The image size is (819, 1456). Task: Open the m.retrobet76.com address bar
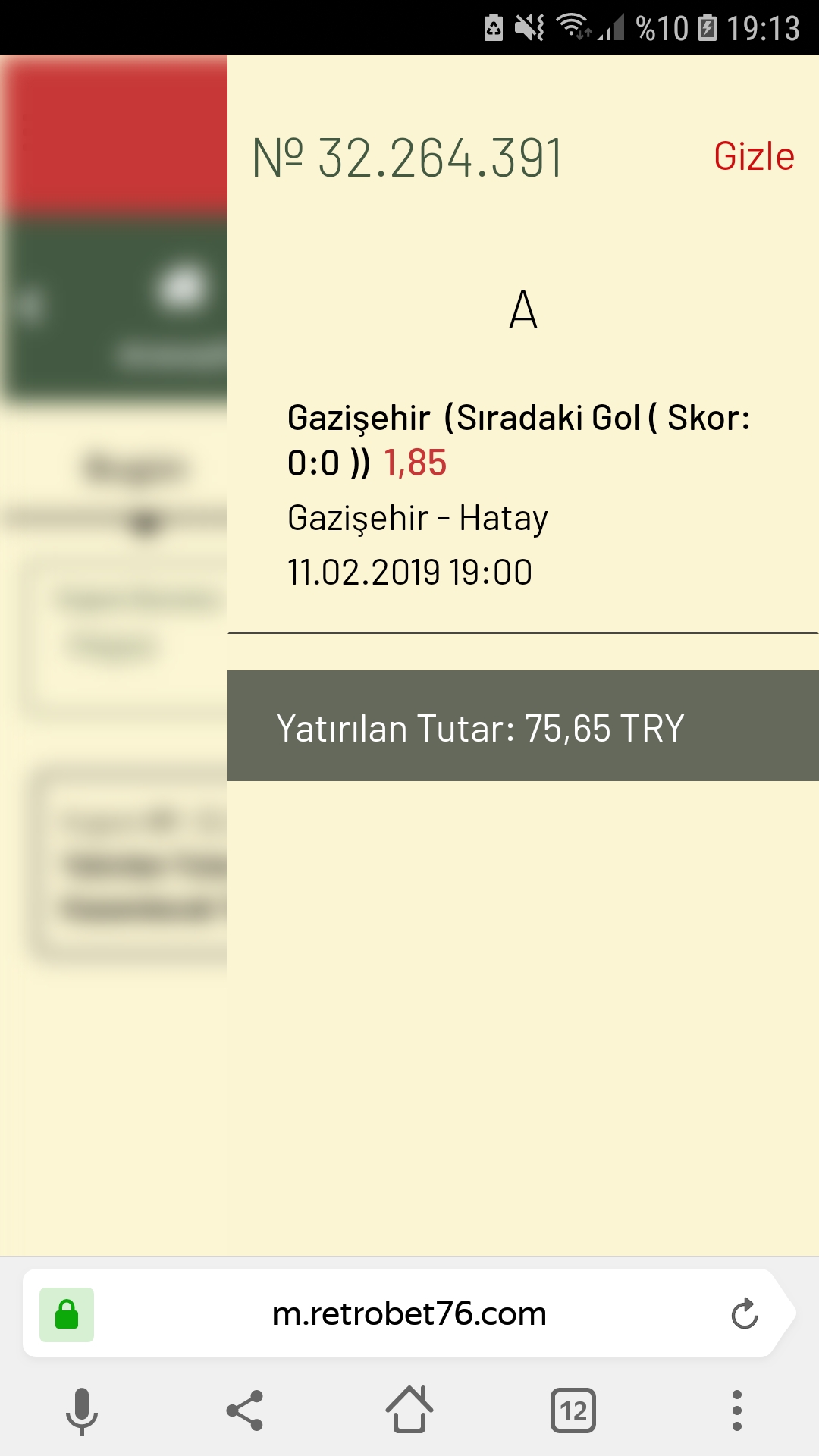[x=409, y=1314]
